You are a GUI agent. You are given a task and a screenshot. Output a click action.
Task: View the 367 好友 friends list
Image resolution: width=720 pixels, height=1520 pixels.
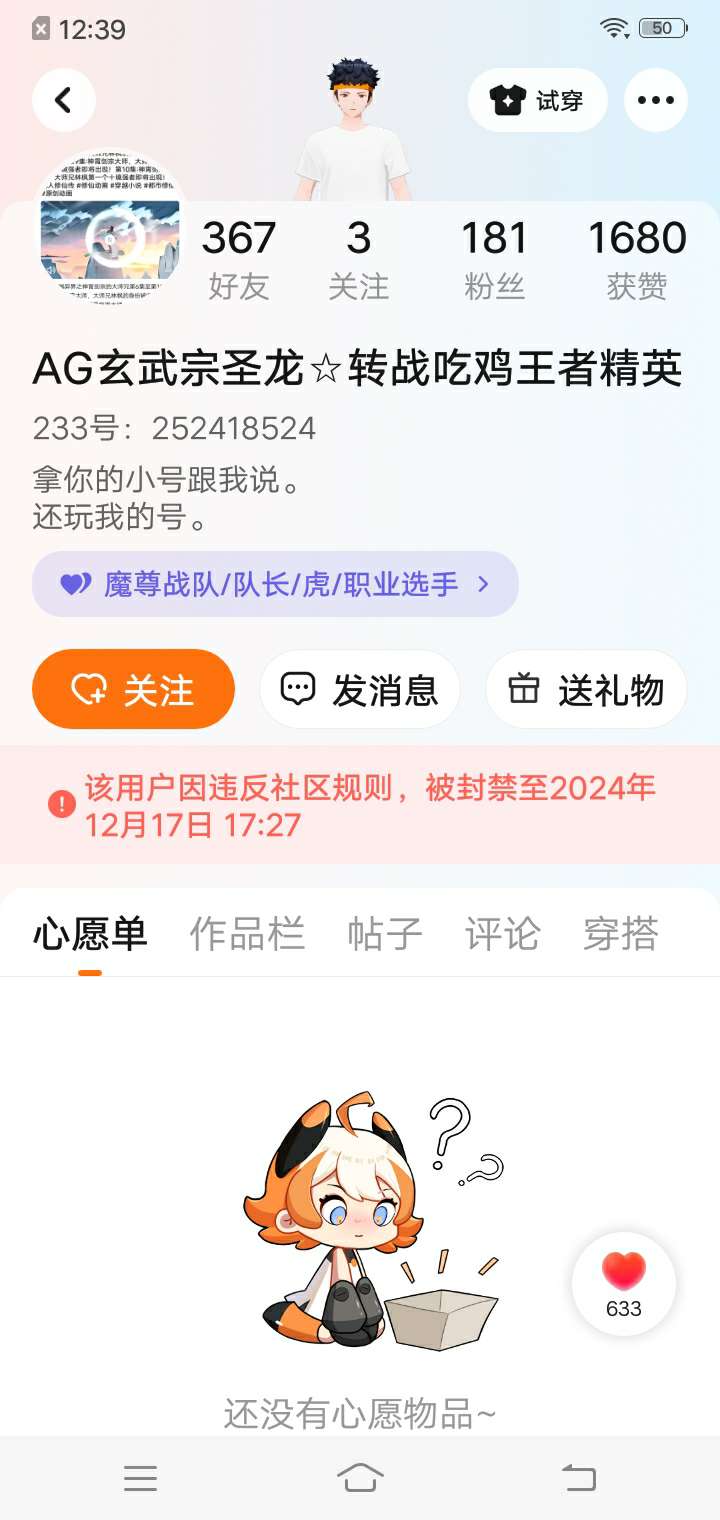[239, 258]
